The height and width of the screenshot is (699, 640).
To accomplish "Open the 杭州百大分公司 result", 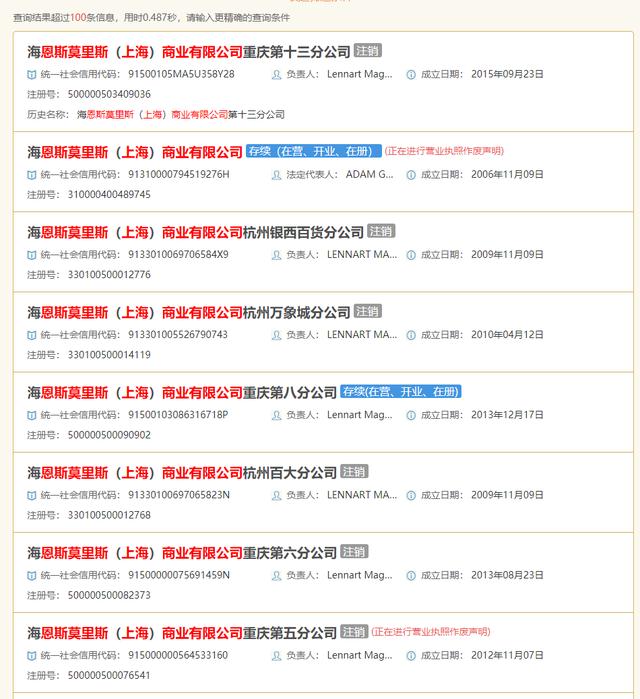I will 181,472.
